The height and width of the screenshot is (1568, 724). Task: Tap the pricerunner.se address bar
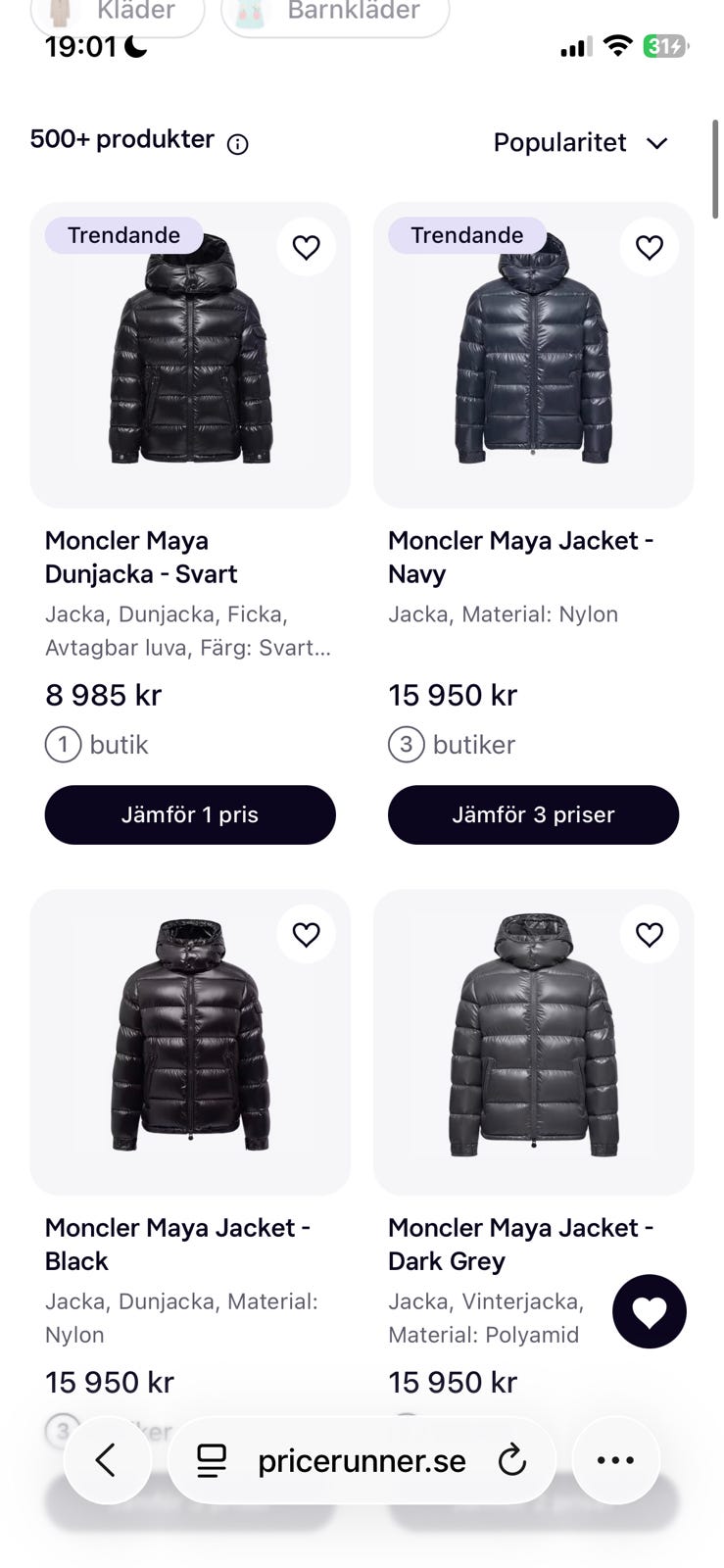click(362, 1461)
